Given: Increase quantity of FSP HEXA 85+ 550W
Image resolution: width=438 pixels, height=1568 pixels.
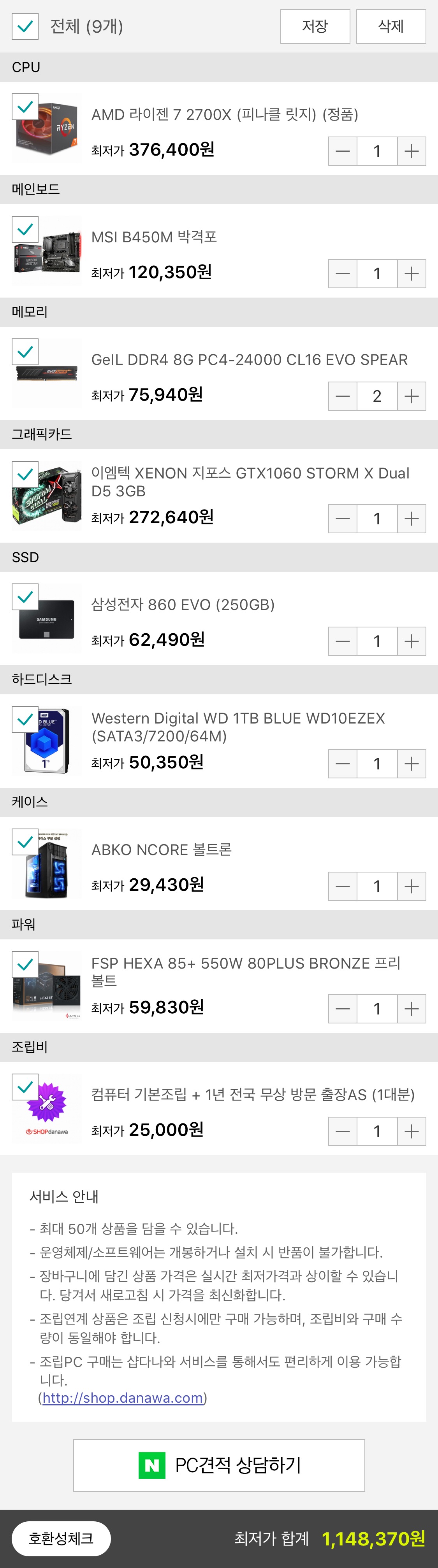Looking at the screenshot, I should click(411, 1009).
